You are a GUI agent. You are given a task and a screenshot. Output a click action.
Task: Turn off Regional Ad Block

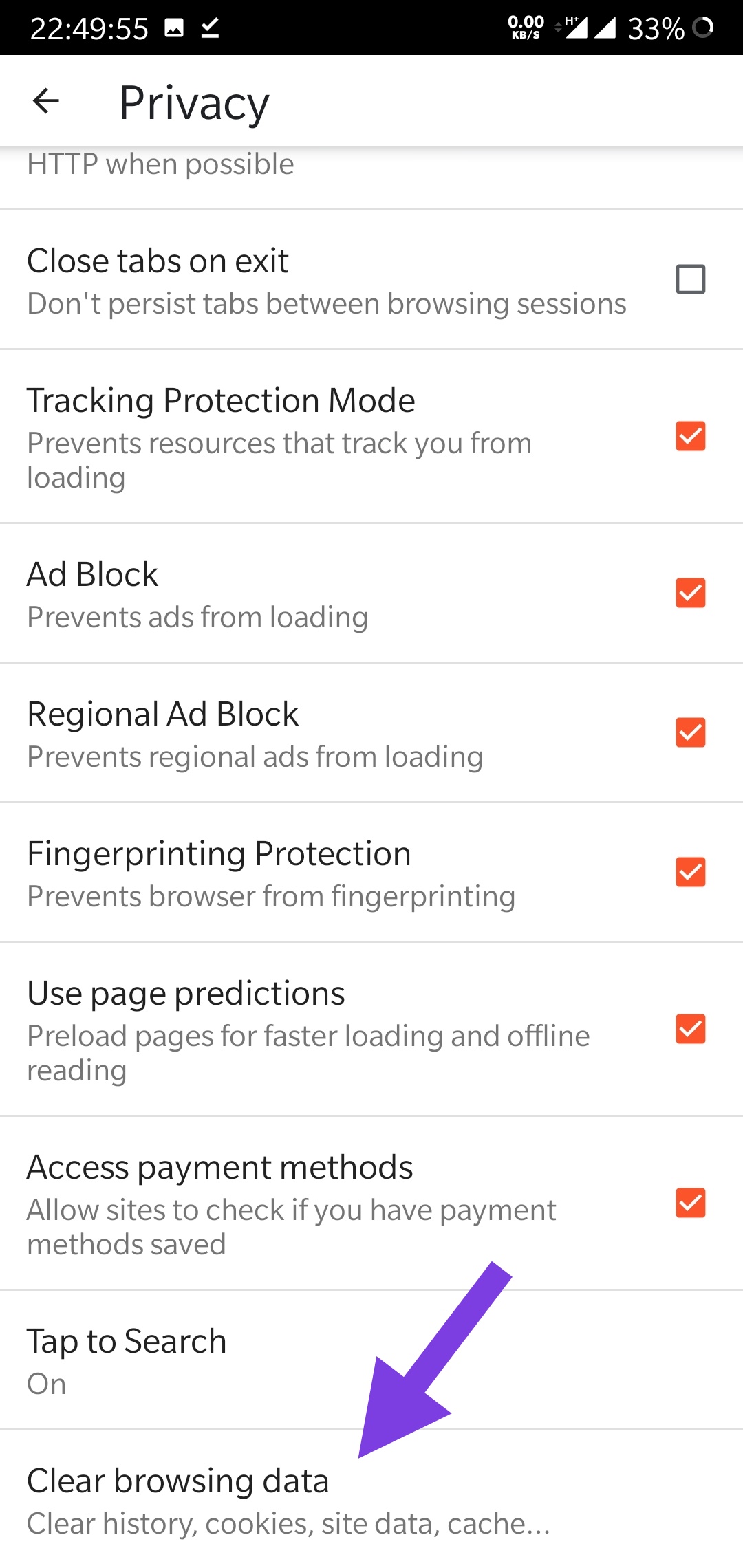tap(690, 732)
